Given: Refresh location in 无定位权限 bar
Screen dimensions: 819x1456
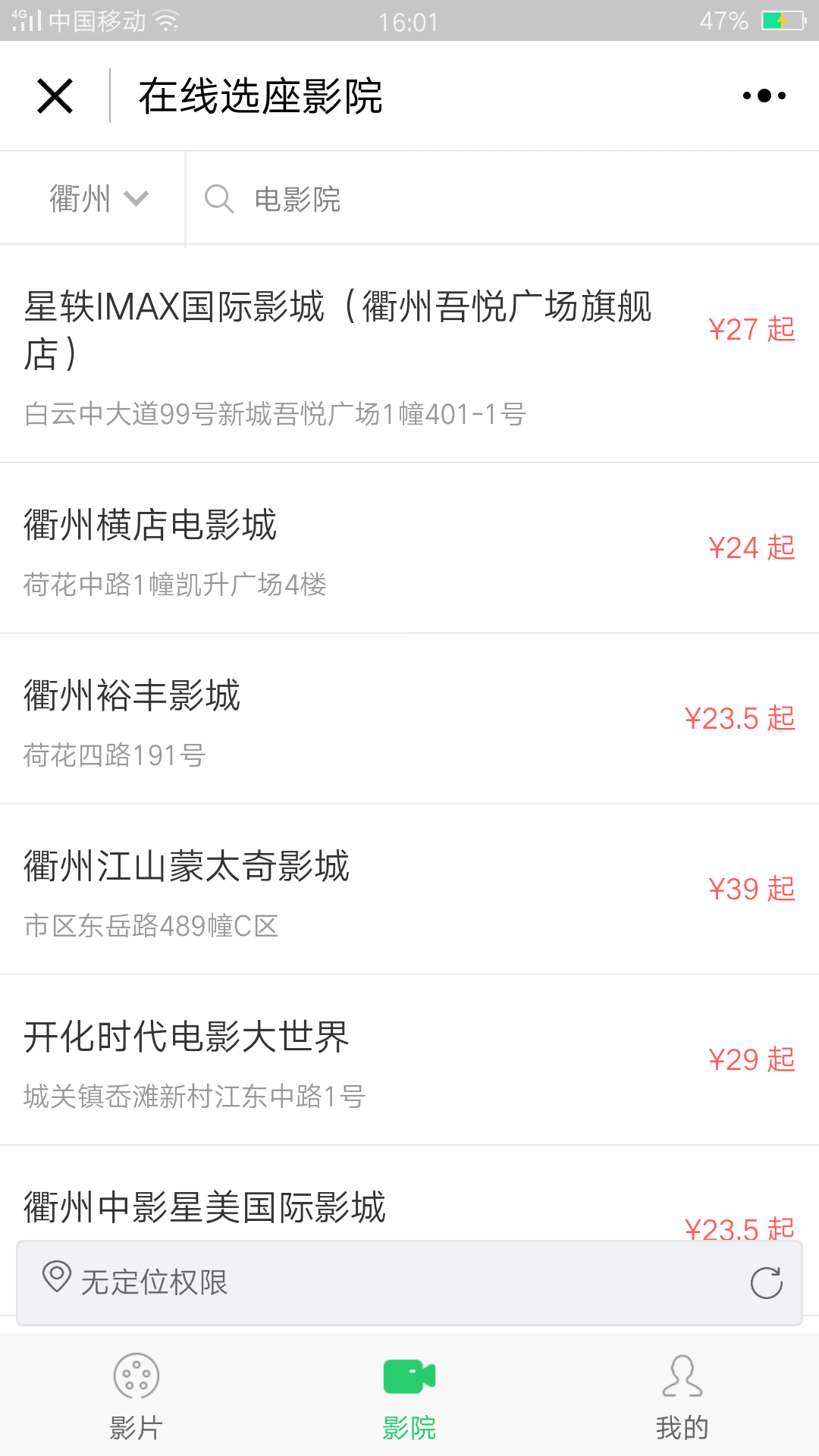Looking at the screenshot, I should click(x=766, y=1283).
